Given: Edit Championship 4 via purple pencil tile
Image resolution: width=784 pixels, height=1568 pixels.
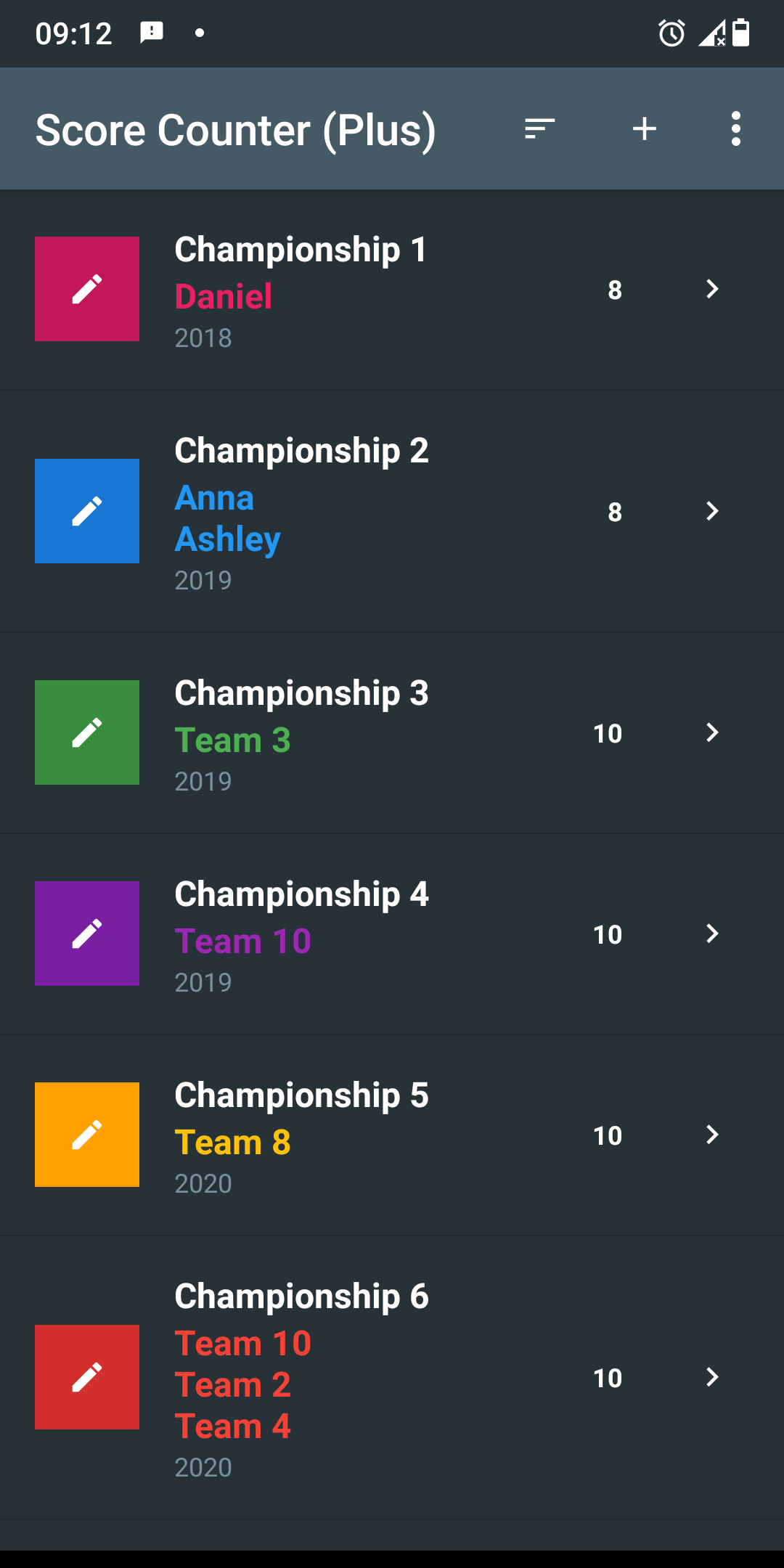Looking at the screenshot, I should (87, 934).
